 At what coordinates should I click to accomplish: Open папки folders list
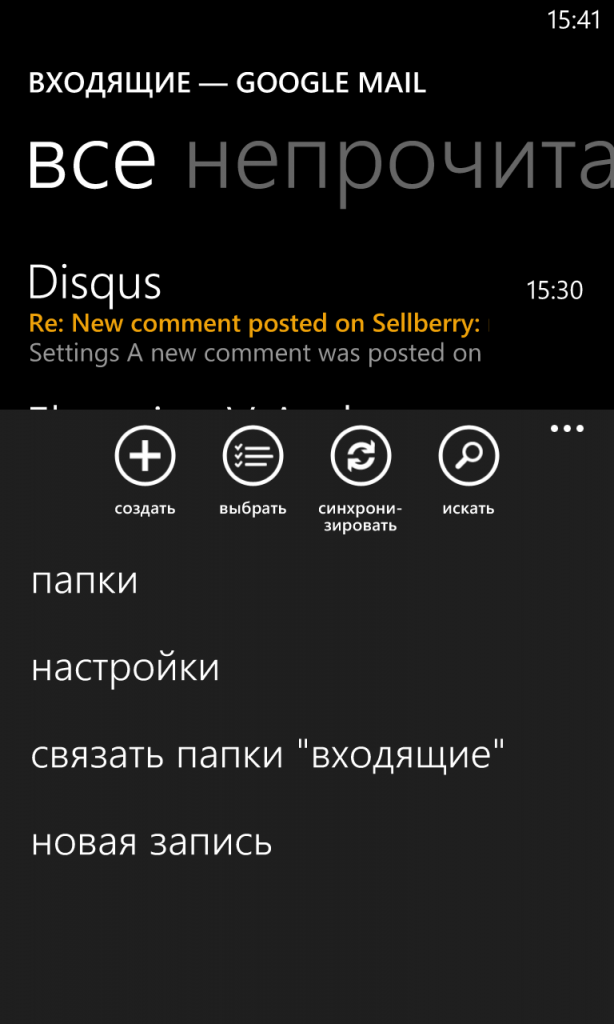(x=85, y=581)
